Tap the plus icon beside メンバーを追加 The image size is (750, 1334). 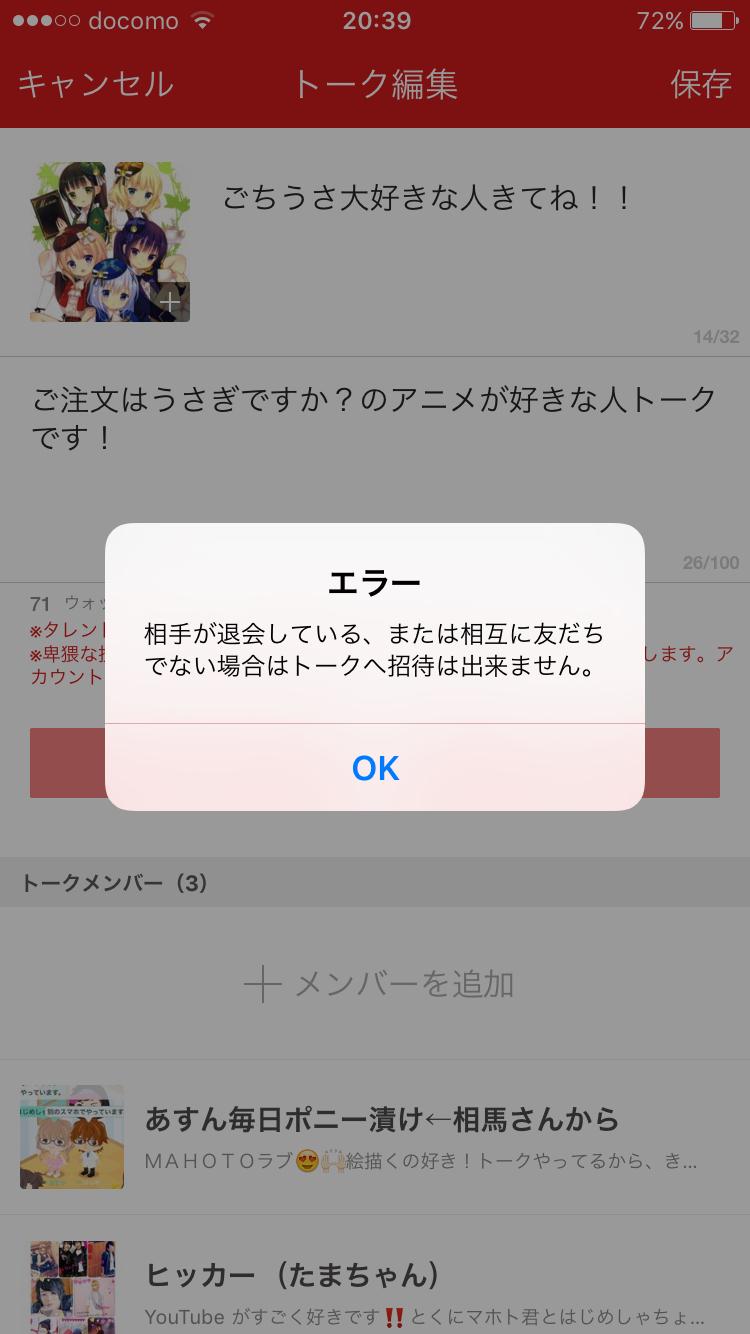(x=262, y=985)
